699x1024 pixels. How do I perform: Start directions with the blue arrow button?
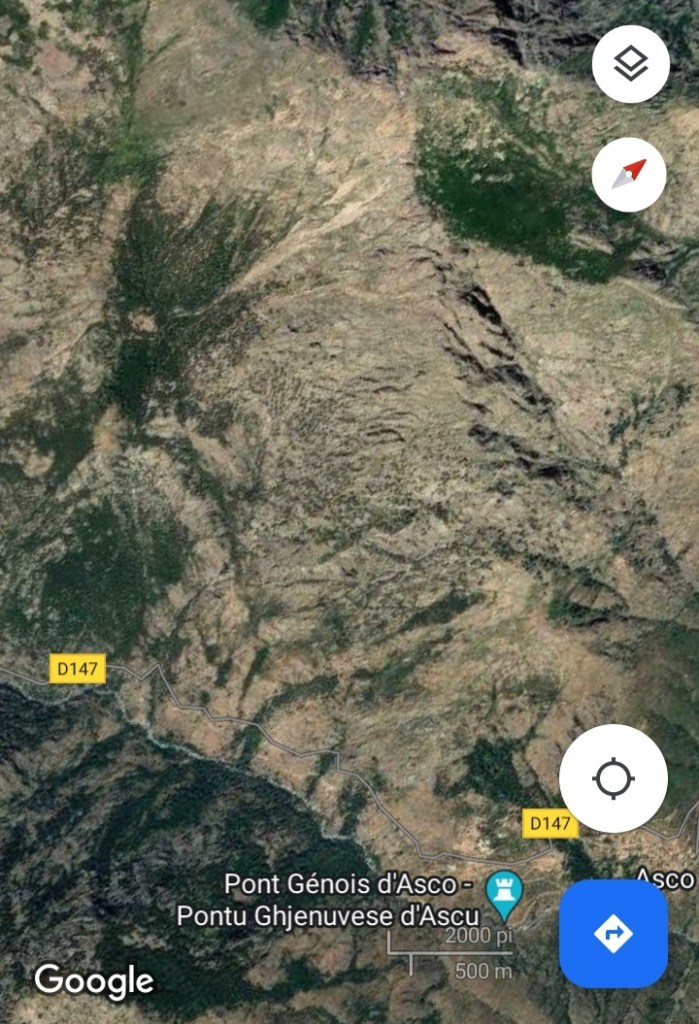[x=613, y=933]
